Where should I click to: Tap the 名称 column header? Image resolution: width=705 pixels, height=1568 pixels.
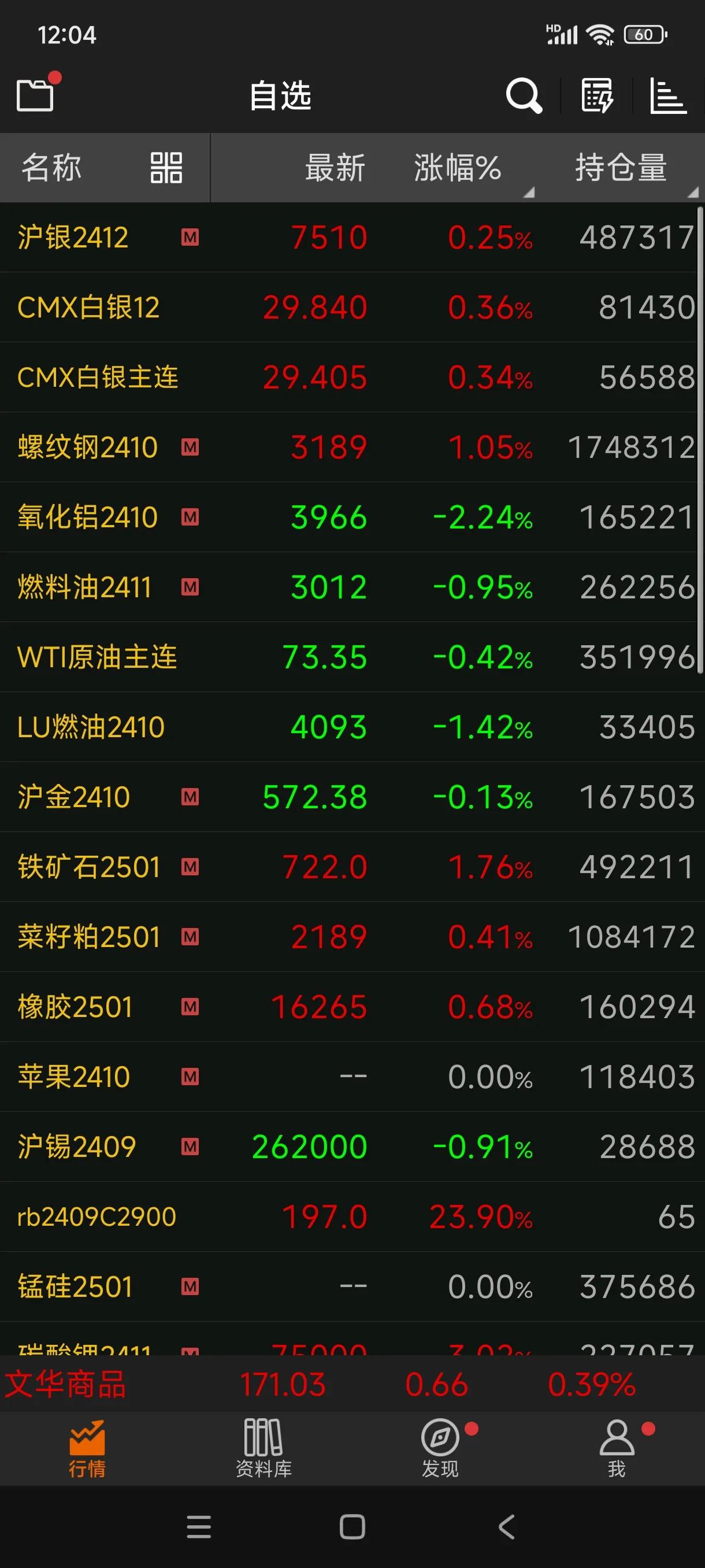(x=51, y=168)
